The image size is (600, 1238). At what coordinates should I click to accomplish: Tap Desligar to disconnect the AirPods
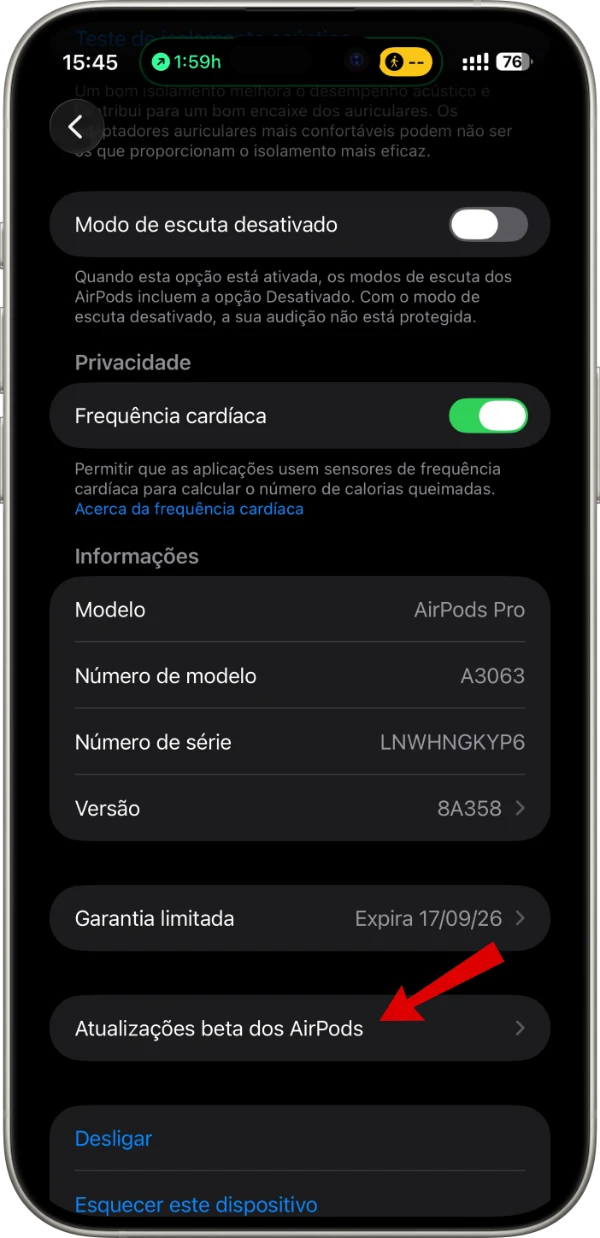click(114, 1138)
